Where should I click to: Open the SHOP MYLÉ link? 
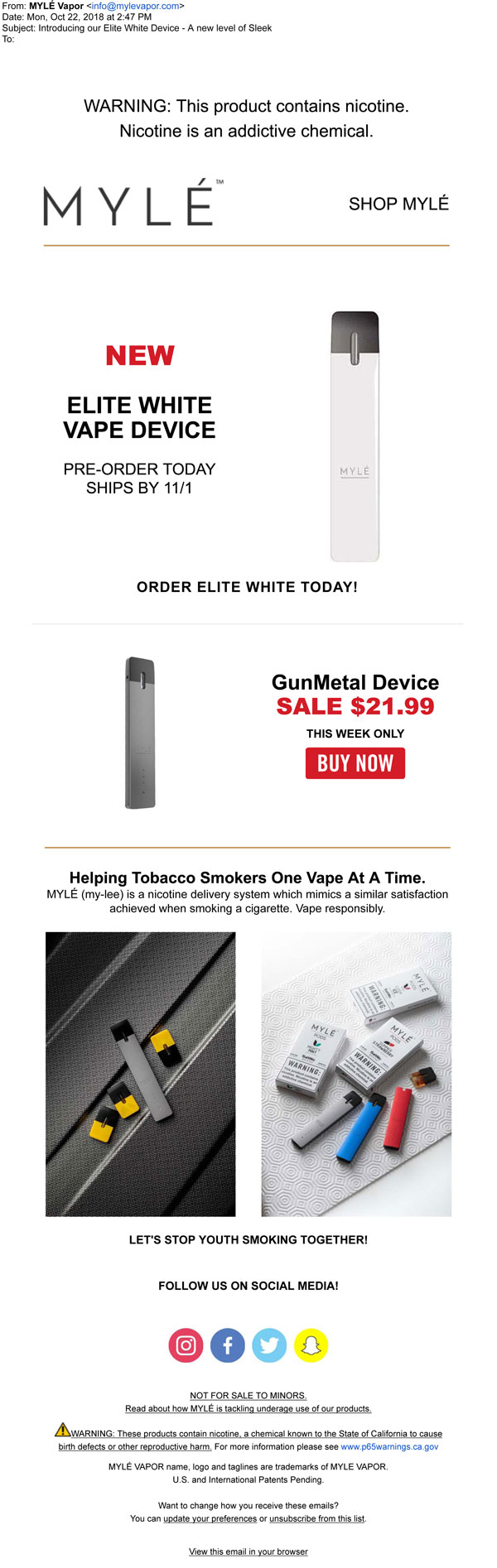coord(398,204)
